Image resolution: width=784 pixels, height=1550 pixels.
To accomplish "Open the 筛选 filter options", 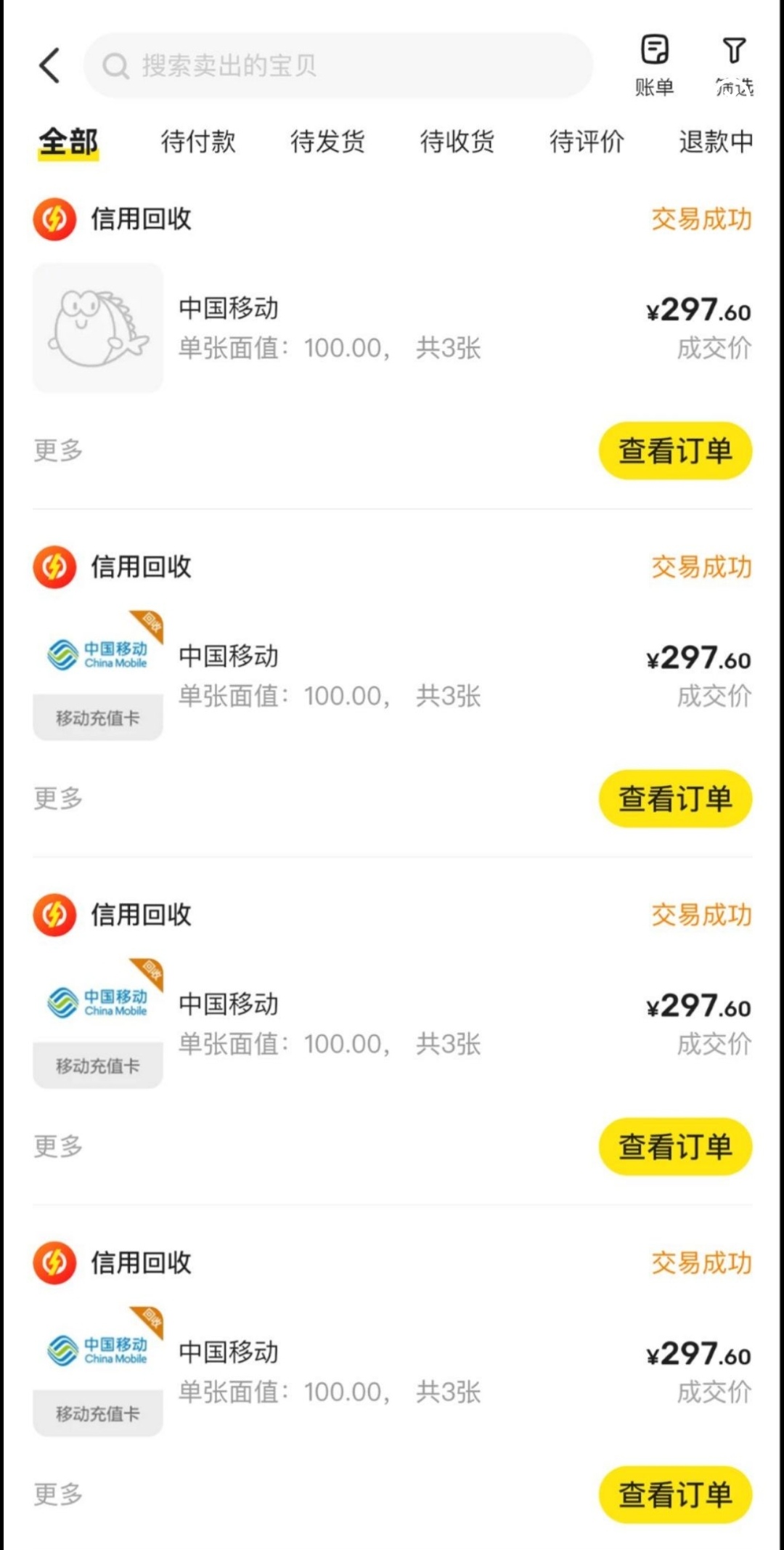I will (x=734, y=65).
